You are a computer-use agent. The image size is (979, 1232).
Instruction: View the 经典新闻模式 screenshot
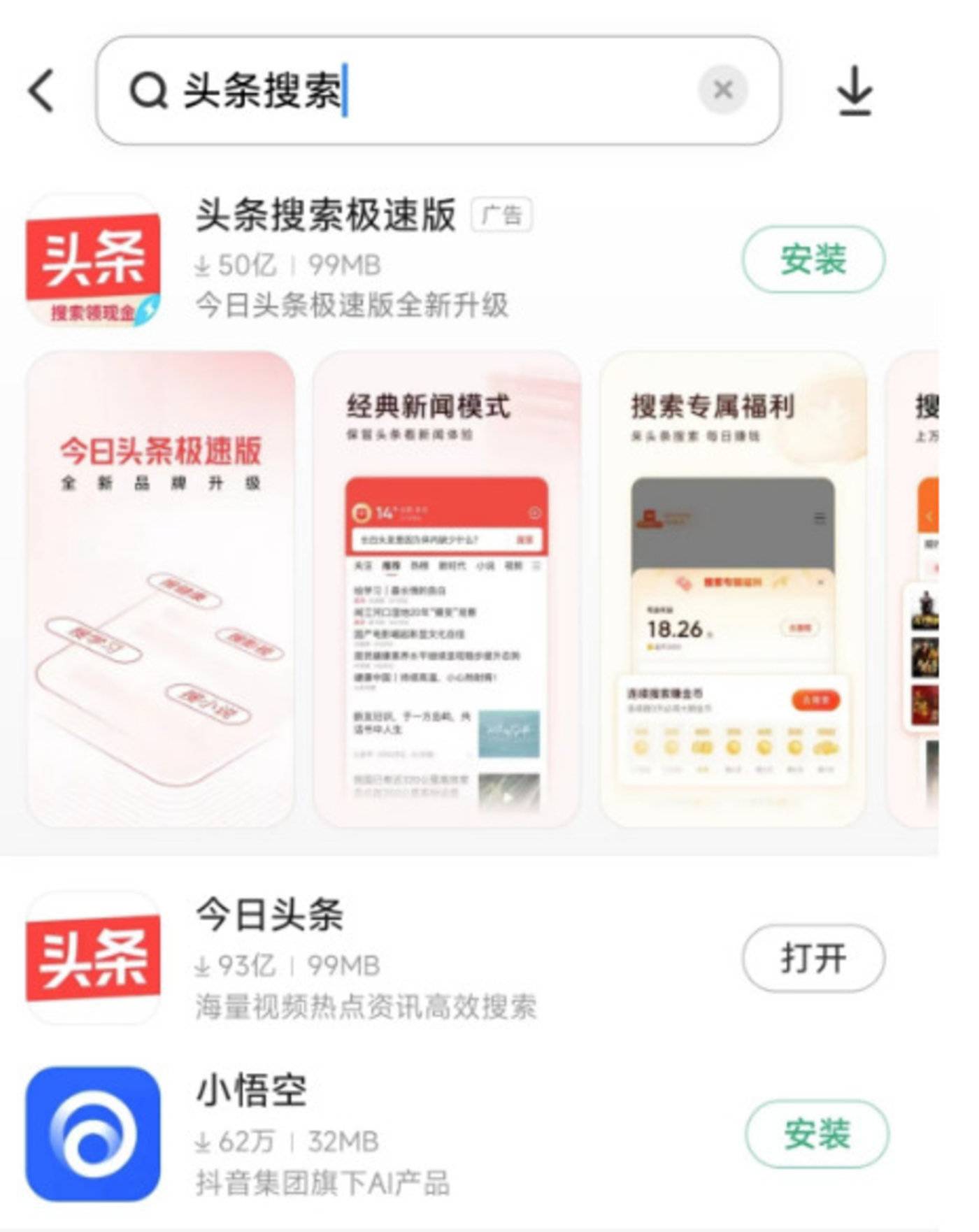[x=447, y=589]
